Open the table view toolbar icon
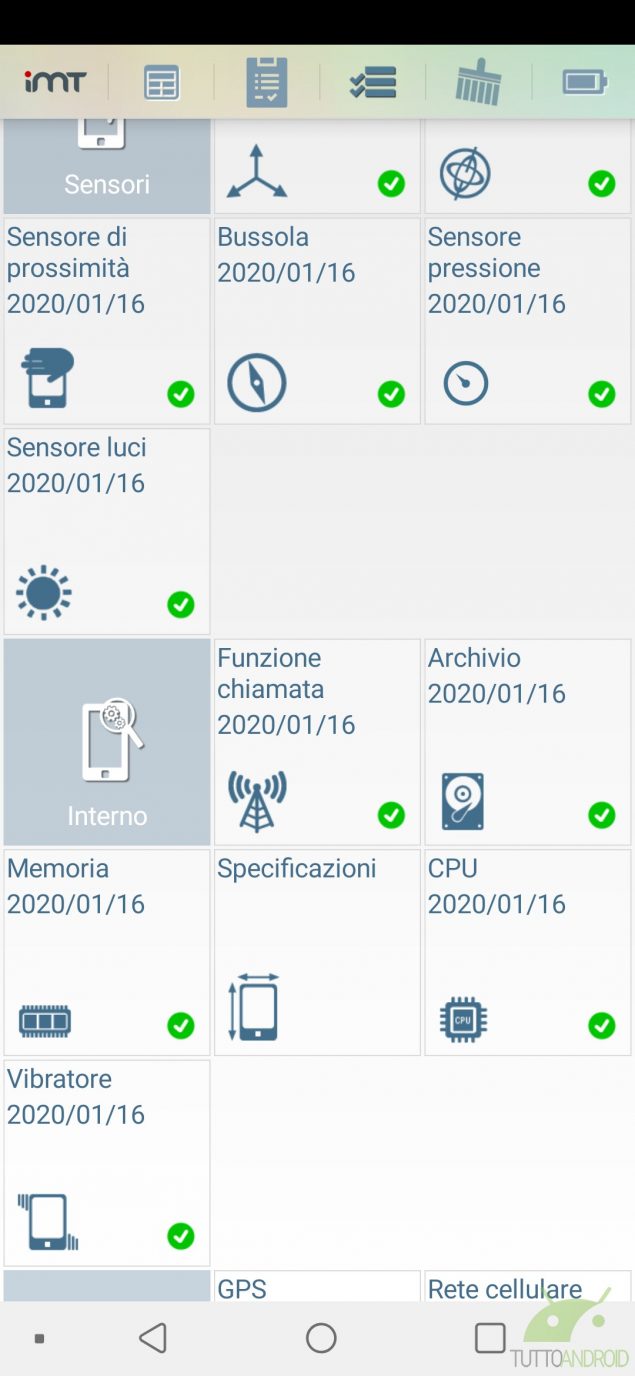This screenshot has height=1376, width=635. coord(161,82)
